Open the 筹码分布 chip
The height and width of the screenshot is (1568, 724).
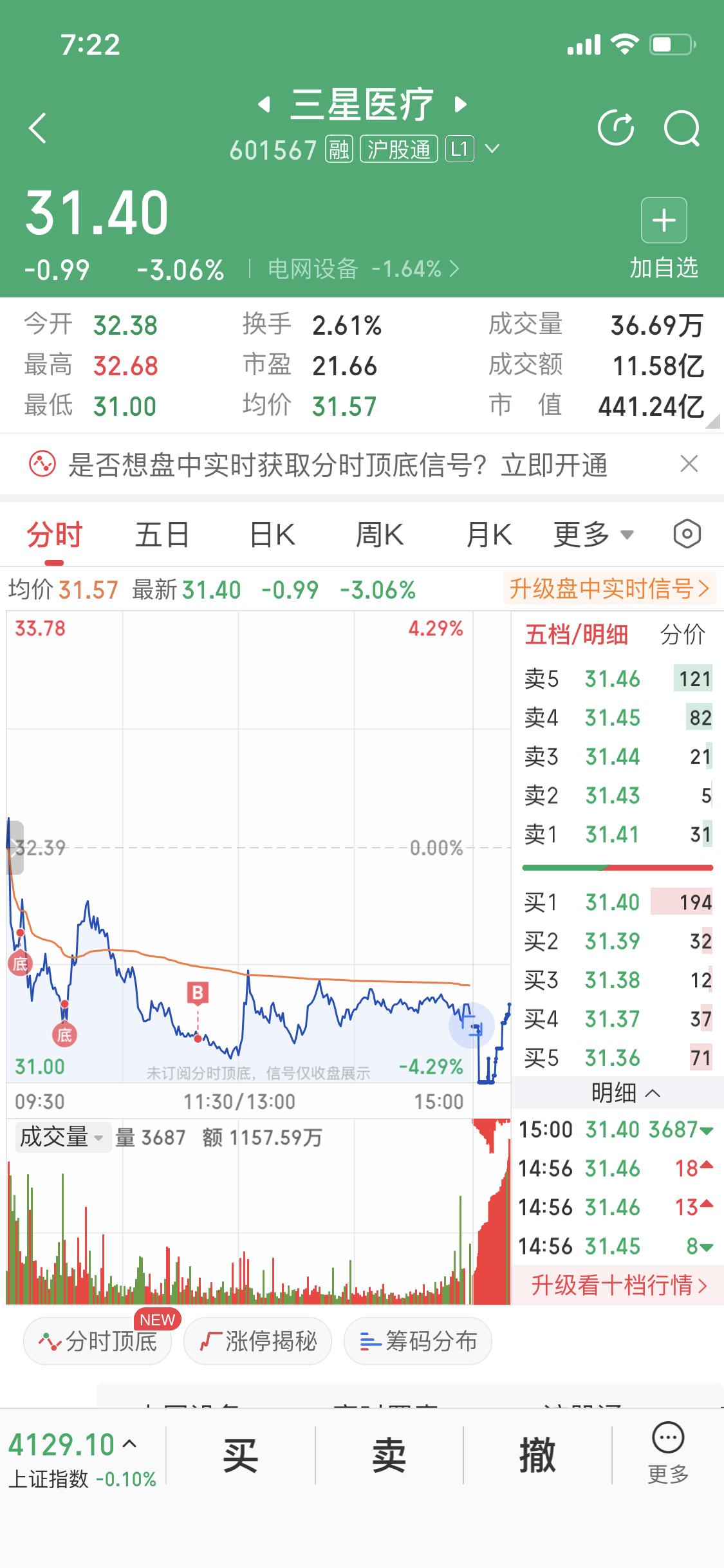pos(418,1341)
